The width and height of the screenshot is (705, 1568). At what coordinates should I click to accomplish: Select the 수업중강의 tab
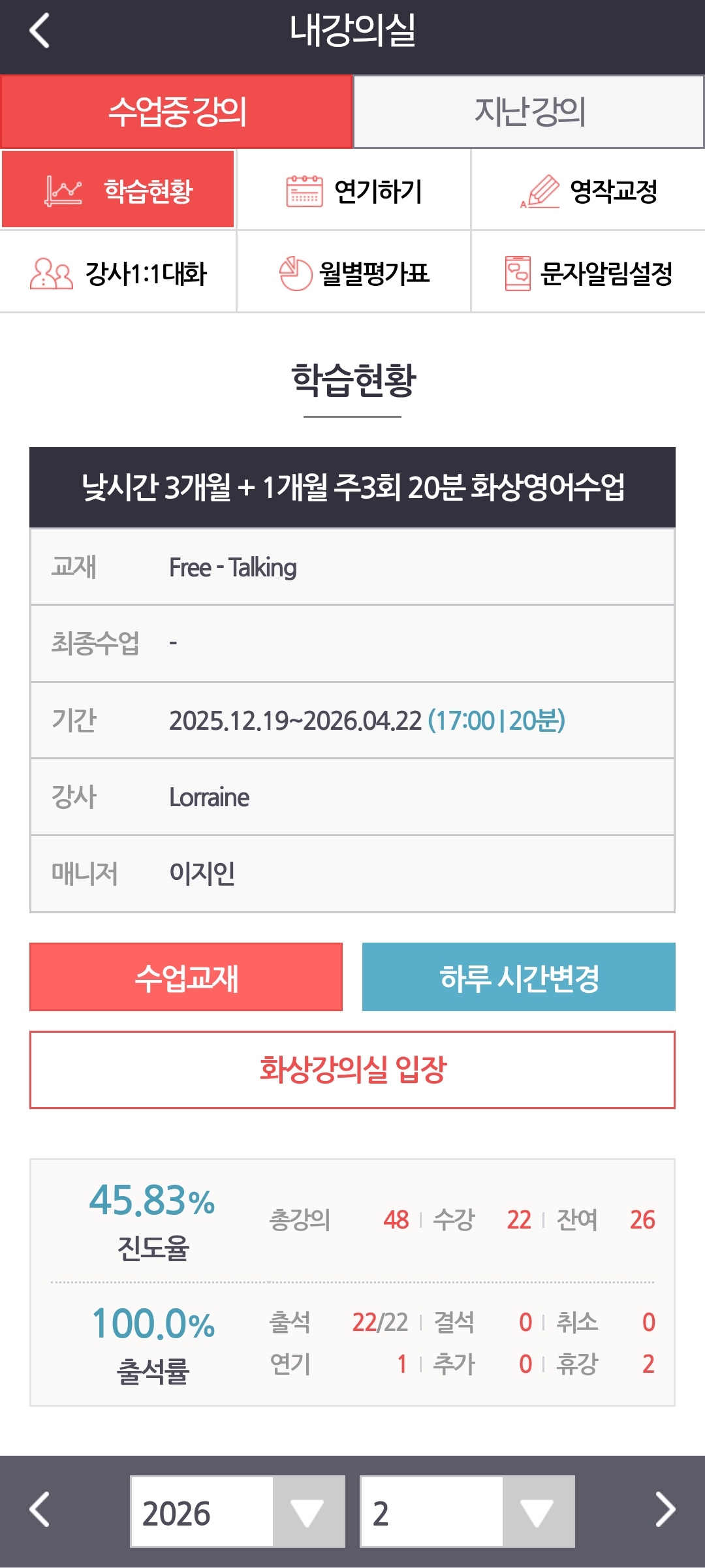[176, 112]
